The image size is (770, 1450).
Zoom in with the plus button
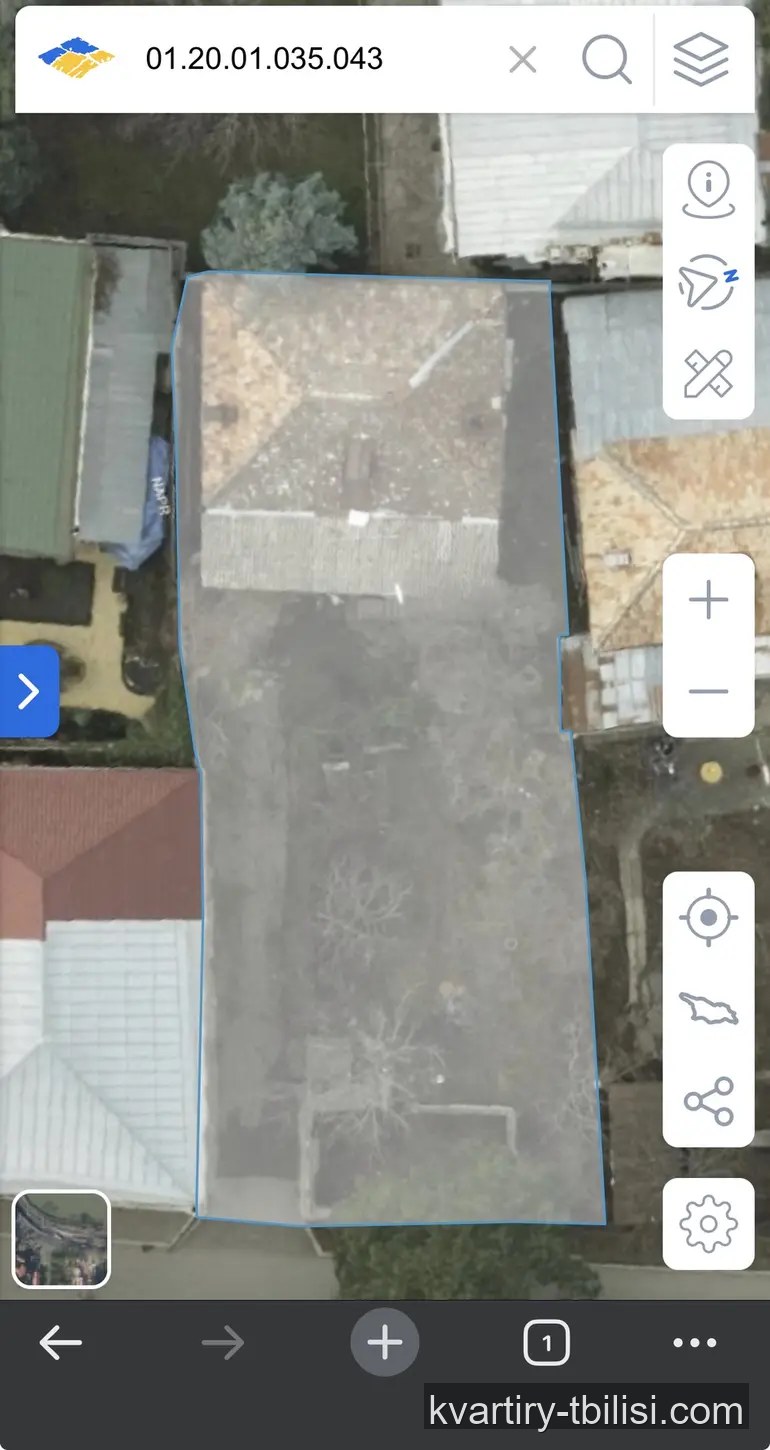coord(708,601)
